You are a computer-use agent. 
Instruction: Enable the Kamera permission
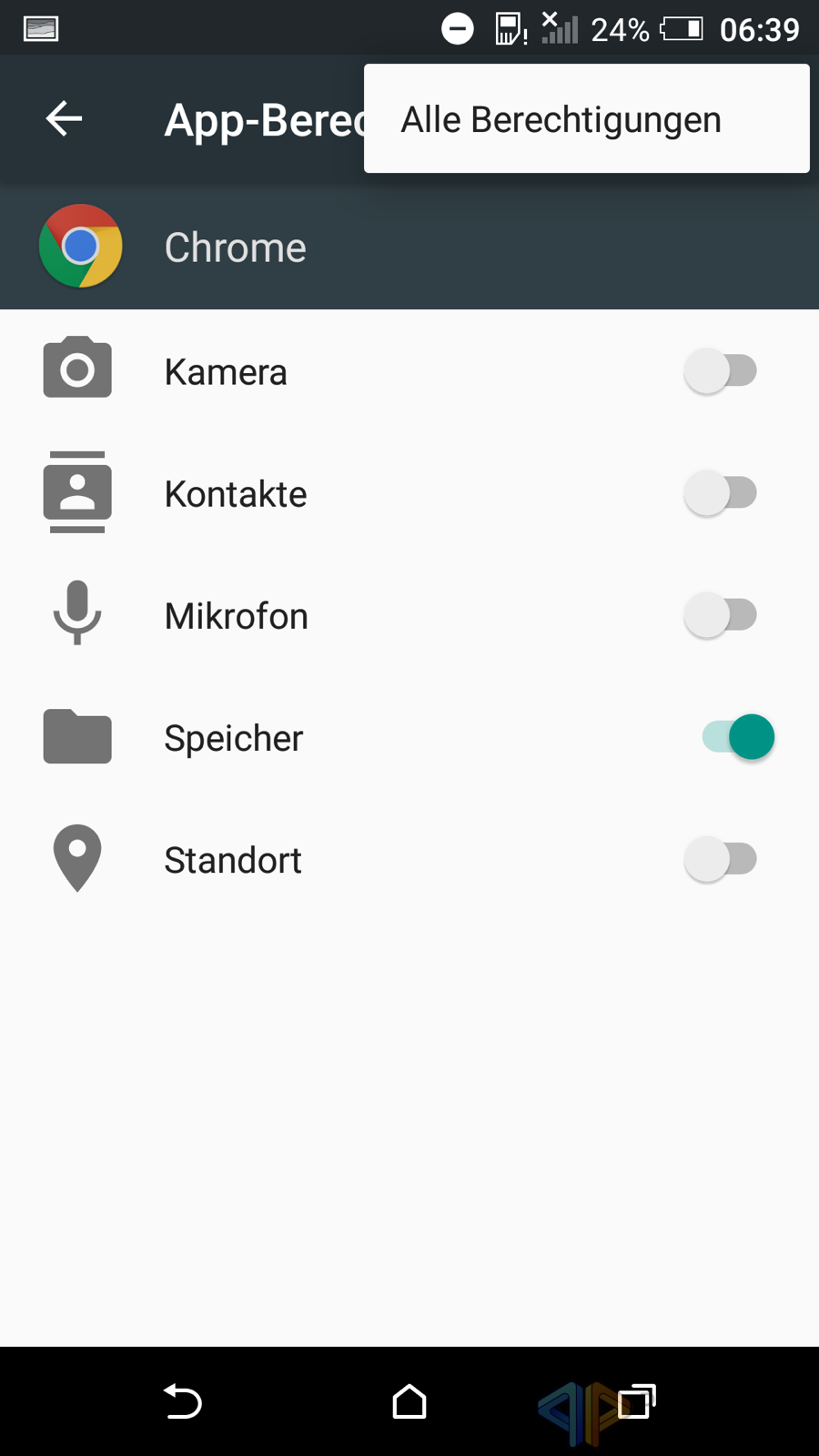(x=721, y=371)
